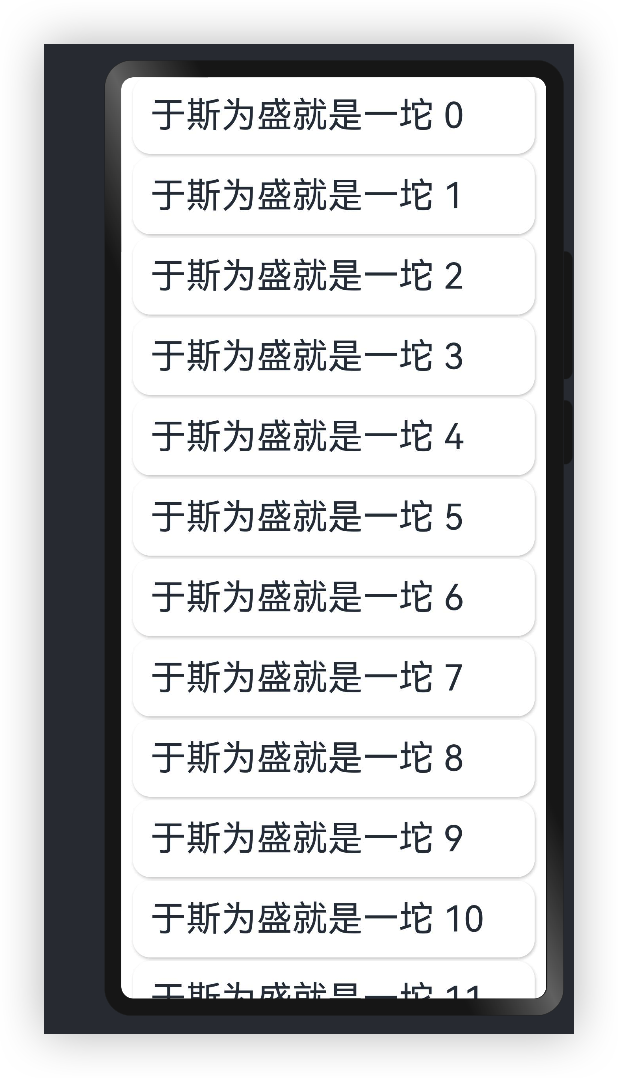Choose the row 于斯为盛就是一坨 4
Viewport: 618px width, 1078px height.
pos(333,437)
